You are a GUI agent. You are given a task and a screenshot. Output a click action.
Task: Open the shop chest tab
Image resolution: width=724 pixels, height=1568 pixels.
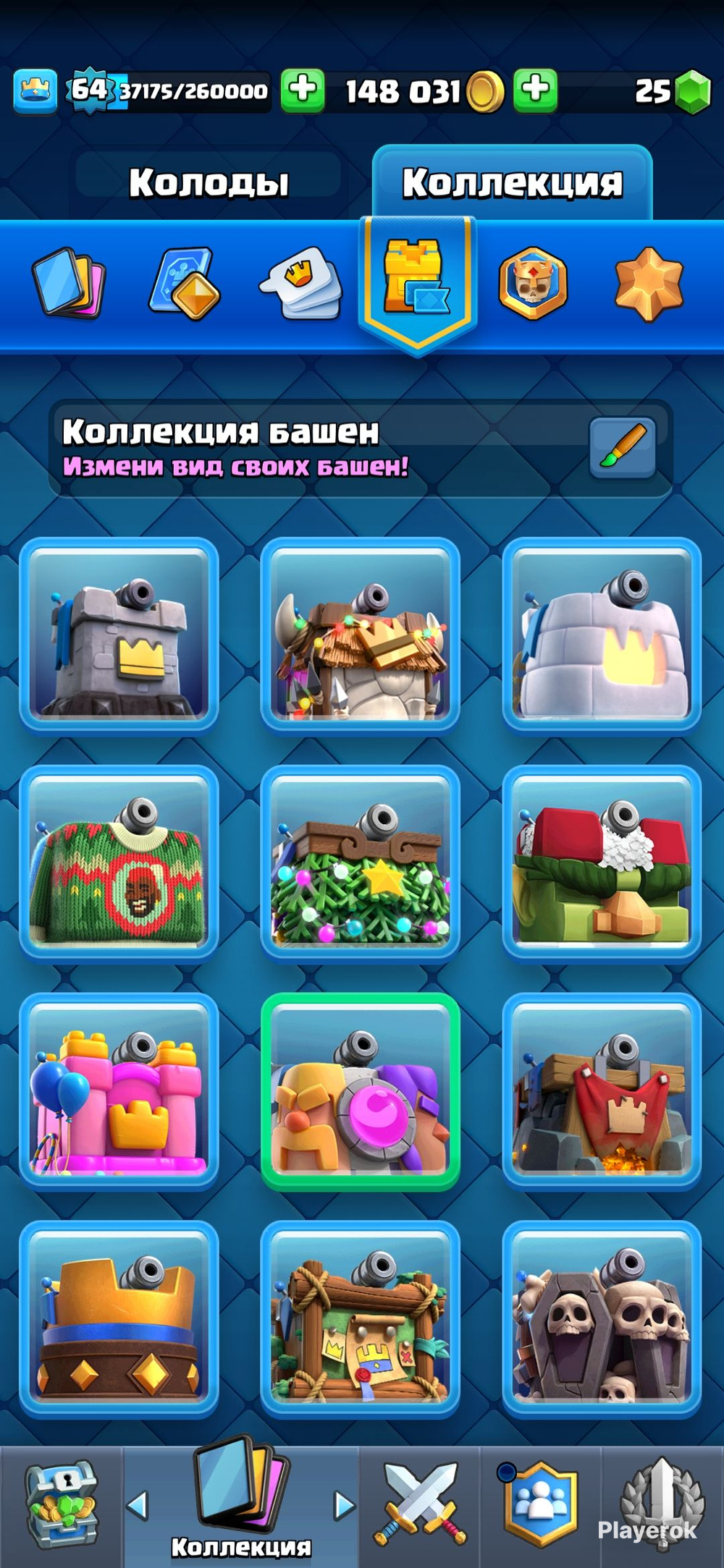click(61, 1505)
